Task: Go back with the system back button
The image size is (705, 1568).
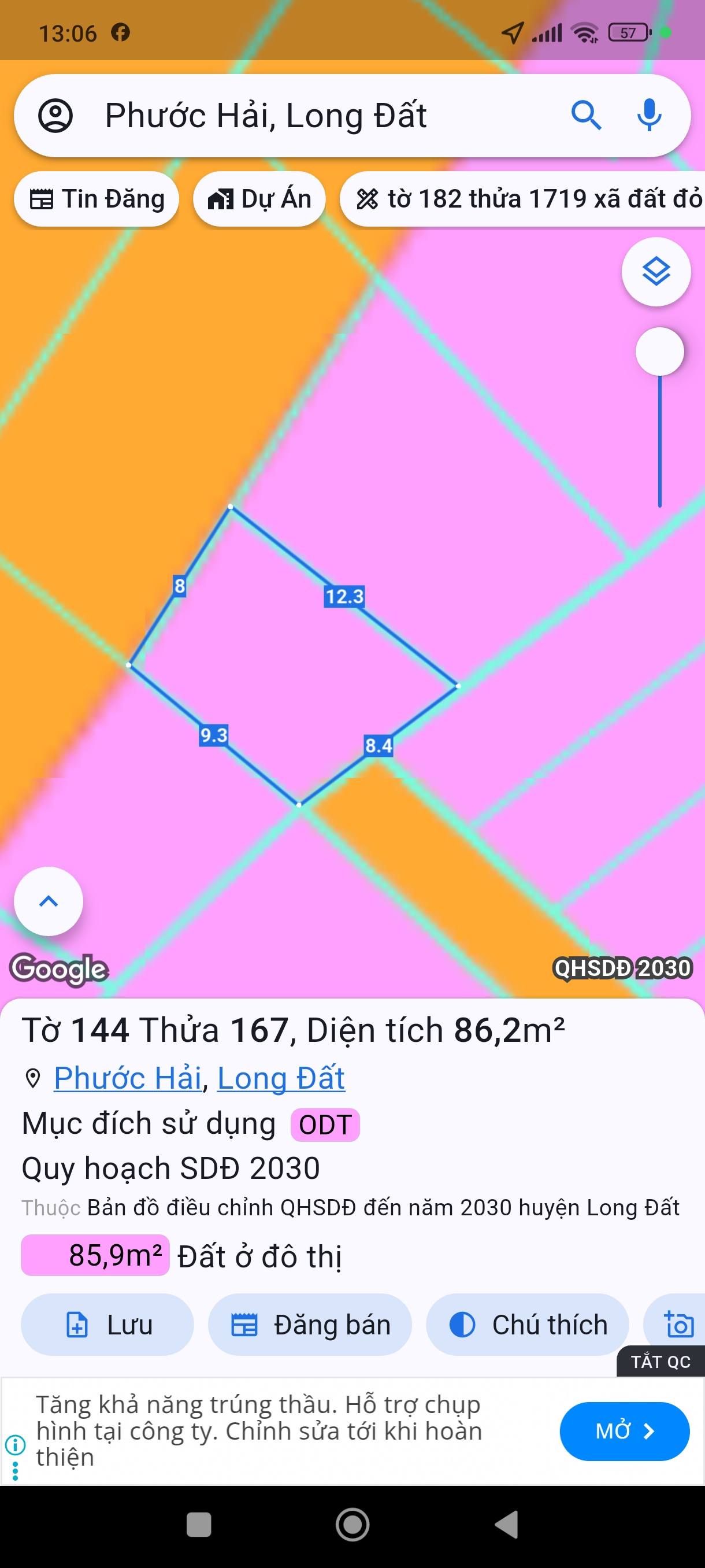Action: coord(506,1525)
